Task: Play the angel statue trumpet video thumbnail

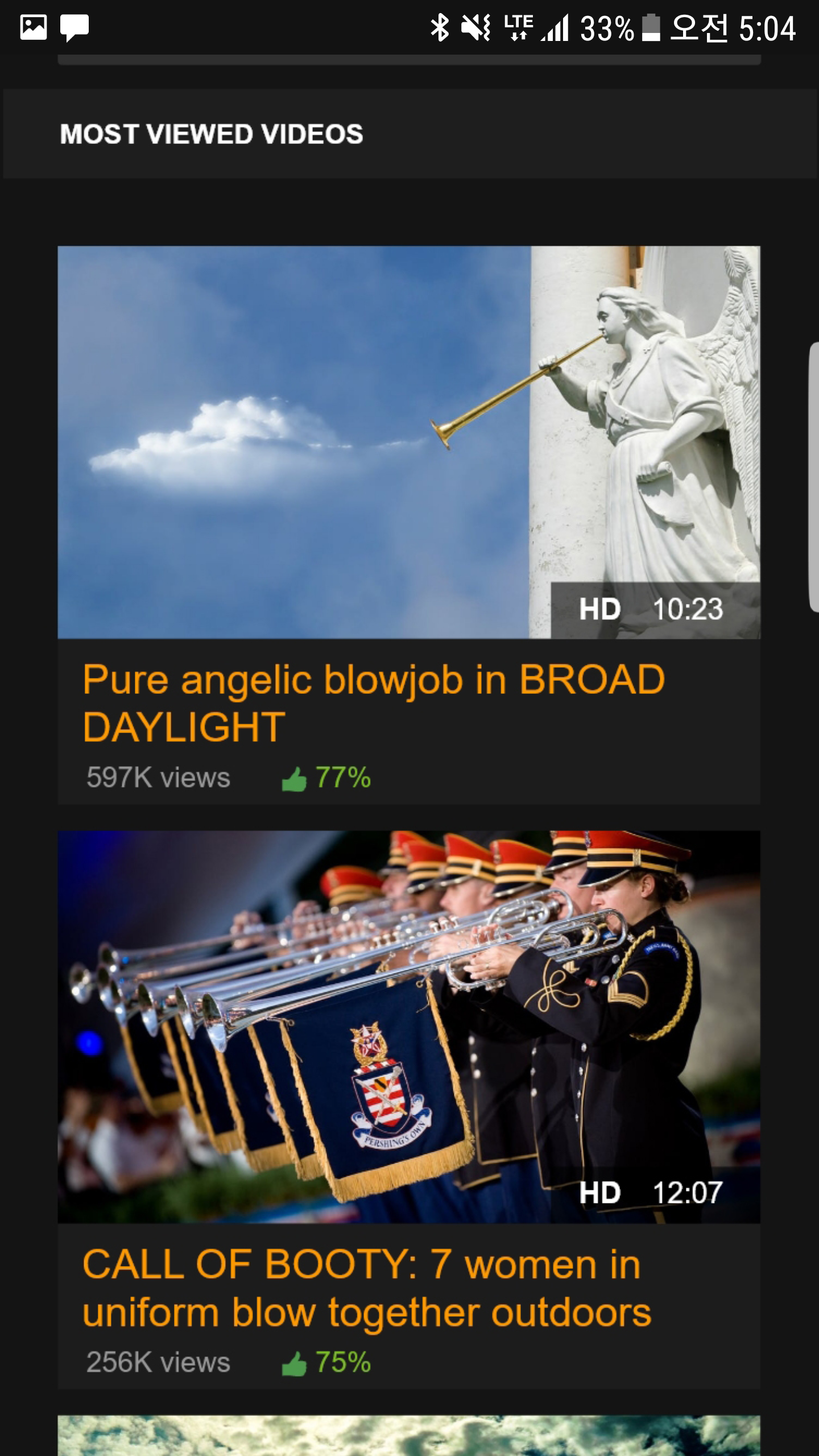Action: point(408,441)
